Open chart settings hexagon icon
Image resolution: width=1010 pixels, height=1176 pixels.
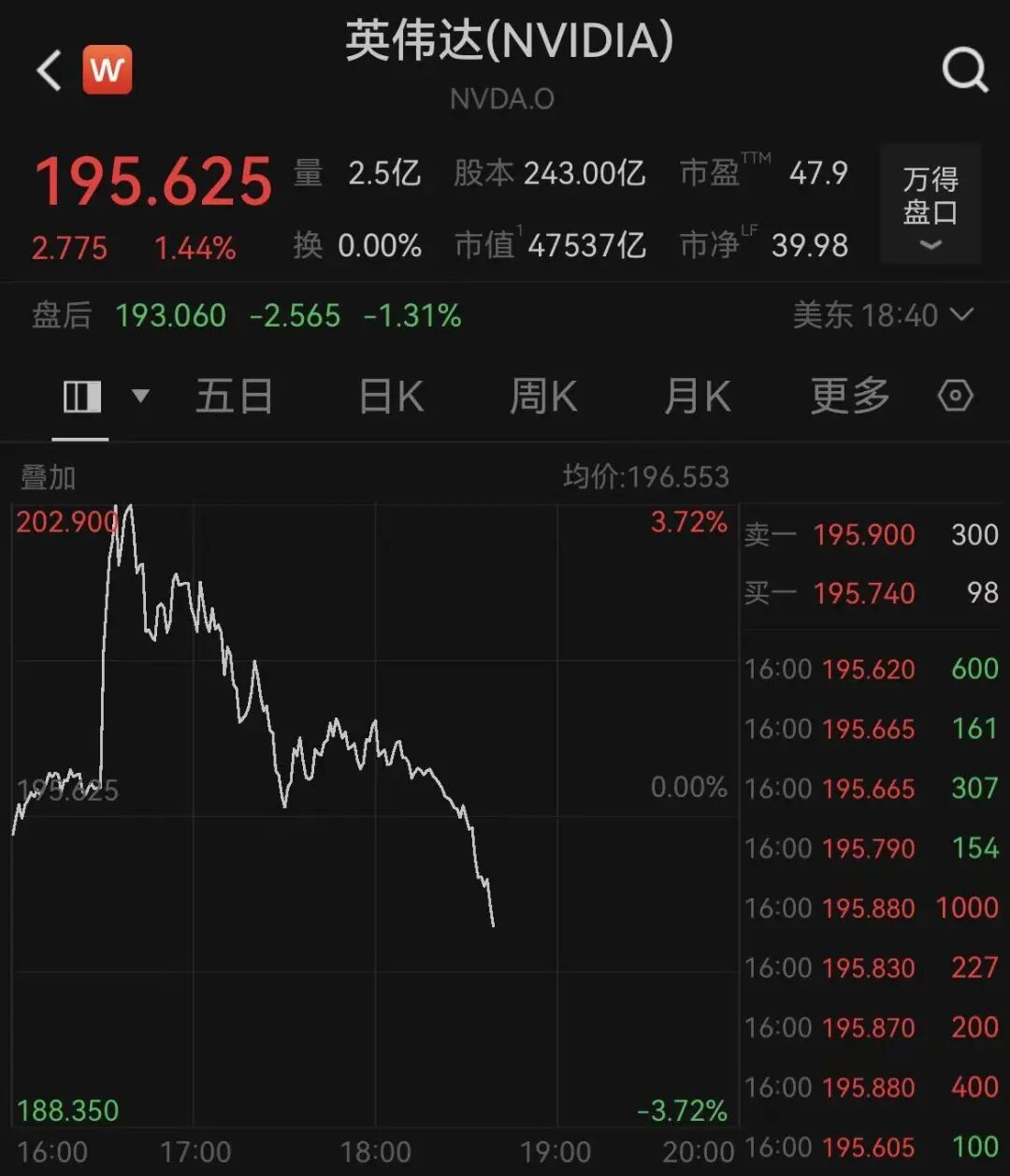(955, 397)
